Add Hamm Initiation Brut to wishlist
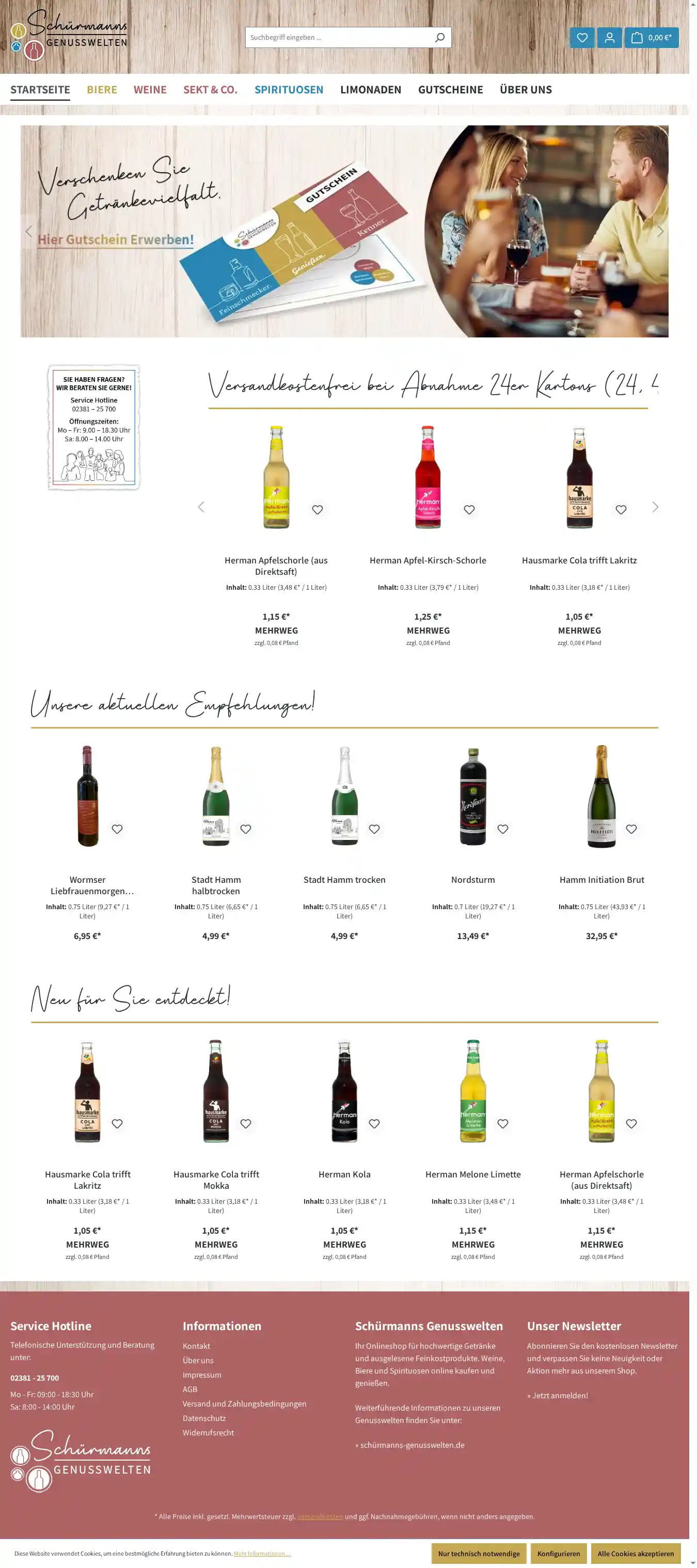 [x=631, y=829]
